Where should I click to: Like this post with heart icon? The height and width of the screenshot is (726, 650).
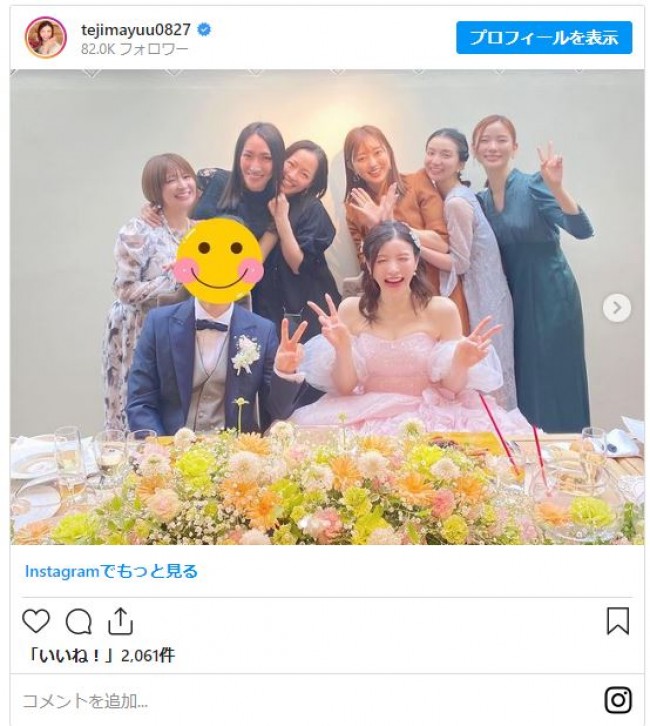[x=36, y=621]
